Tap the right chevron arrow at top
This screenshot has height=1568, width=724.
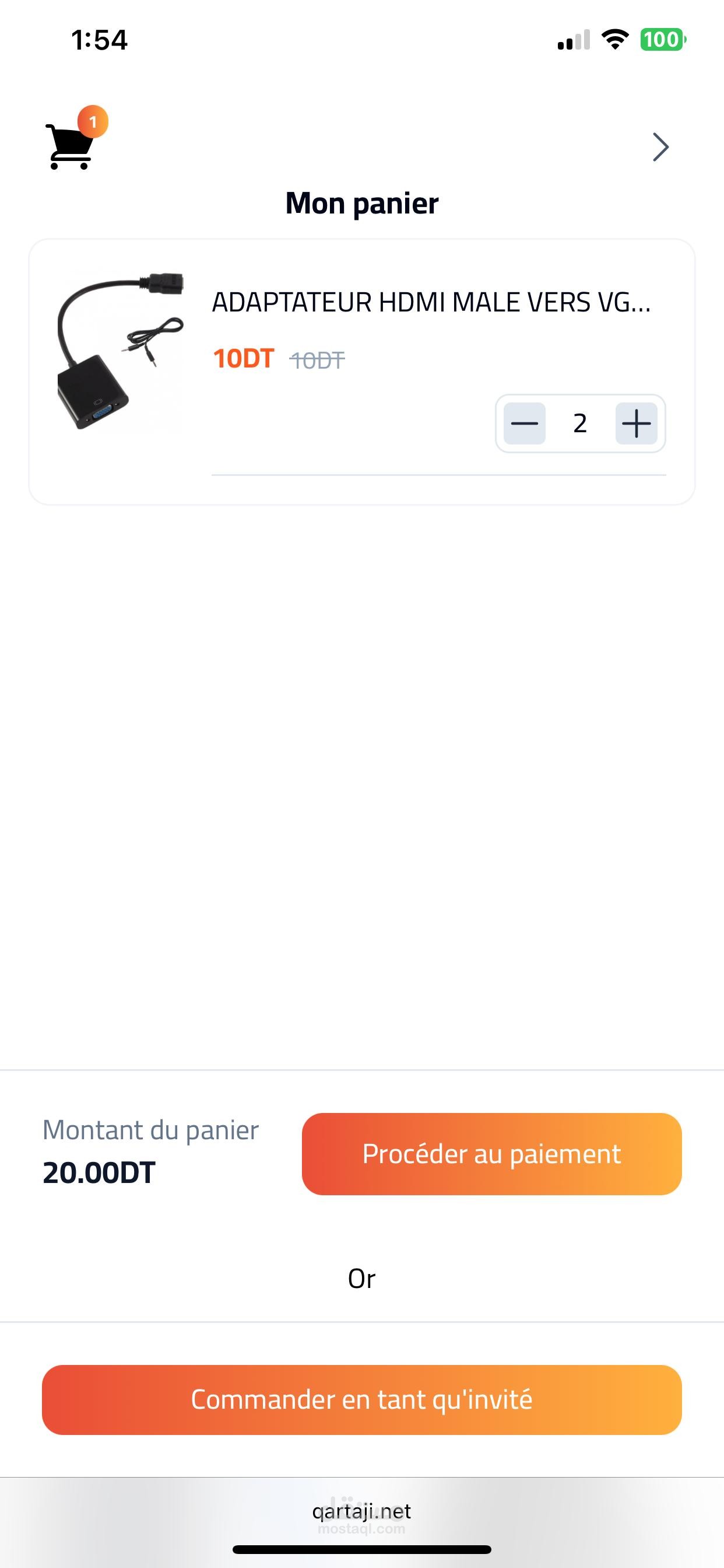(660, 146)
